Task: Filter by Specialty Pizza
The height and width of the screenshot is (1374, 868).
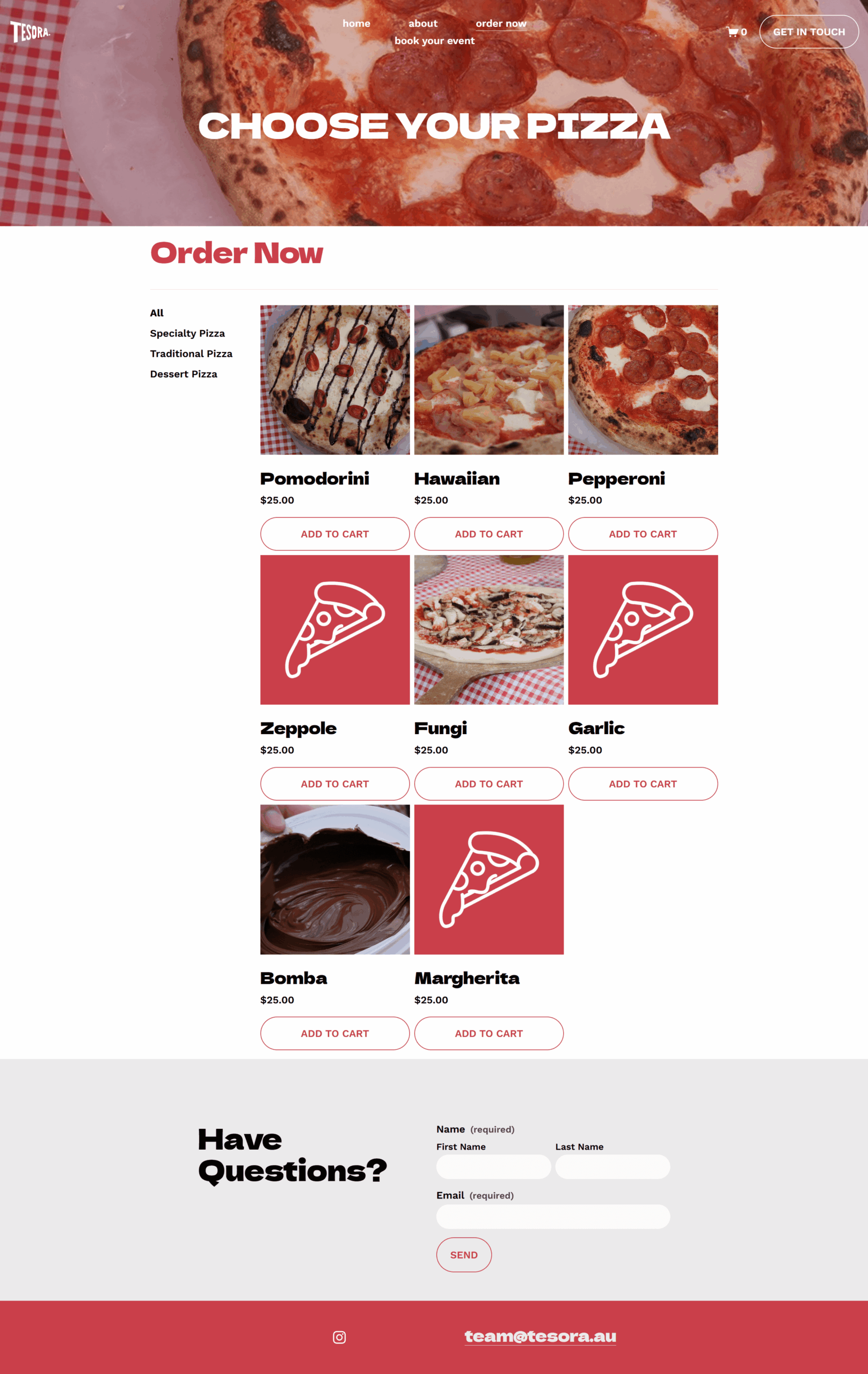Action: click(187, 333)
